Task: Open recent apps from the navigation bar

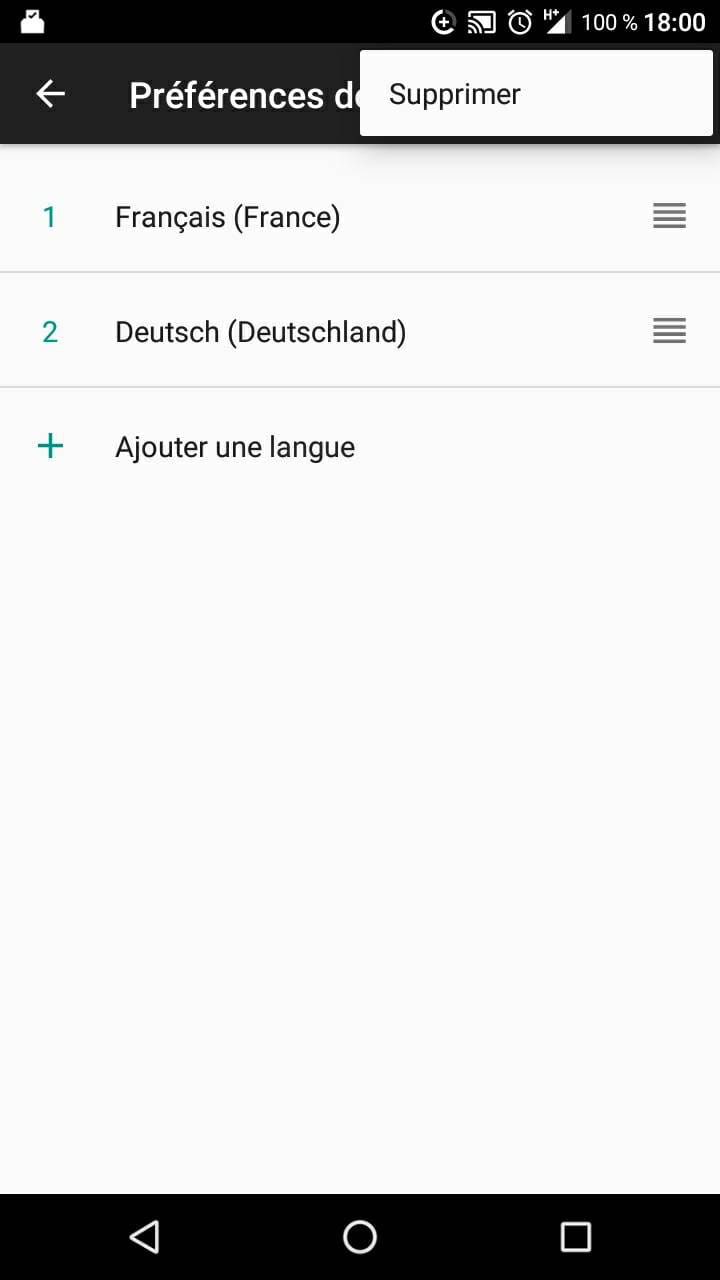Action: pos(576,1237)
